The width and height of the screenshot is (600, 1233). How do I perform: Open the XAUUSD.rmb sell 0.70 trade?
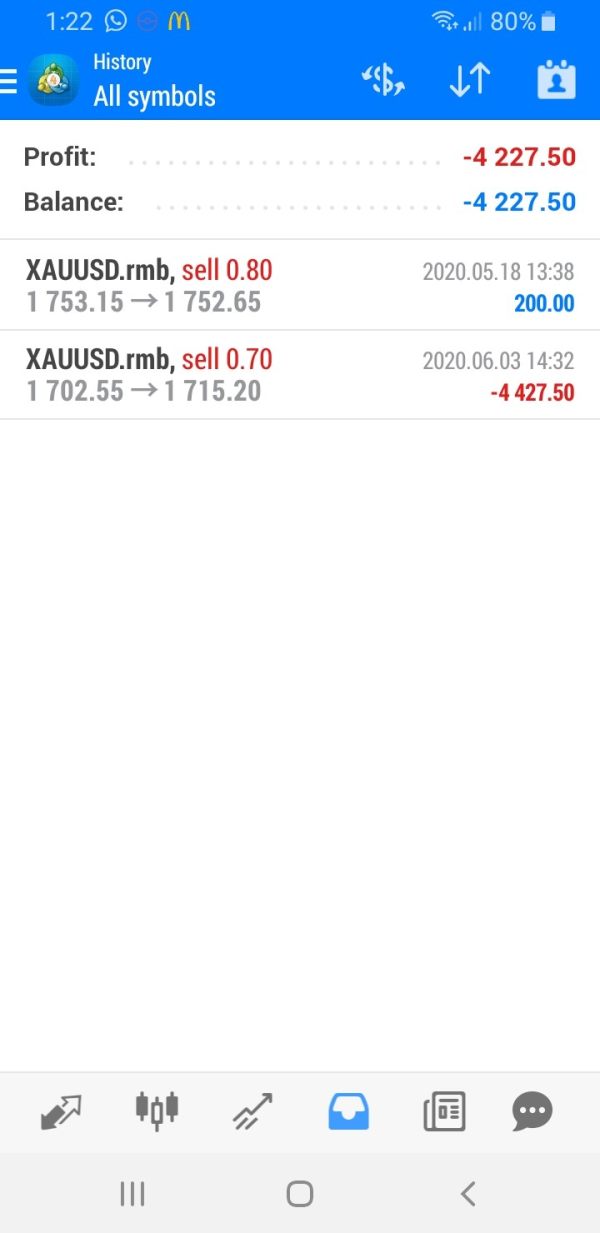pos(300,375)
